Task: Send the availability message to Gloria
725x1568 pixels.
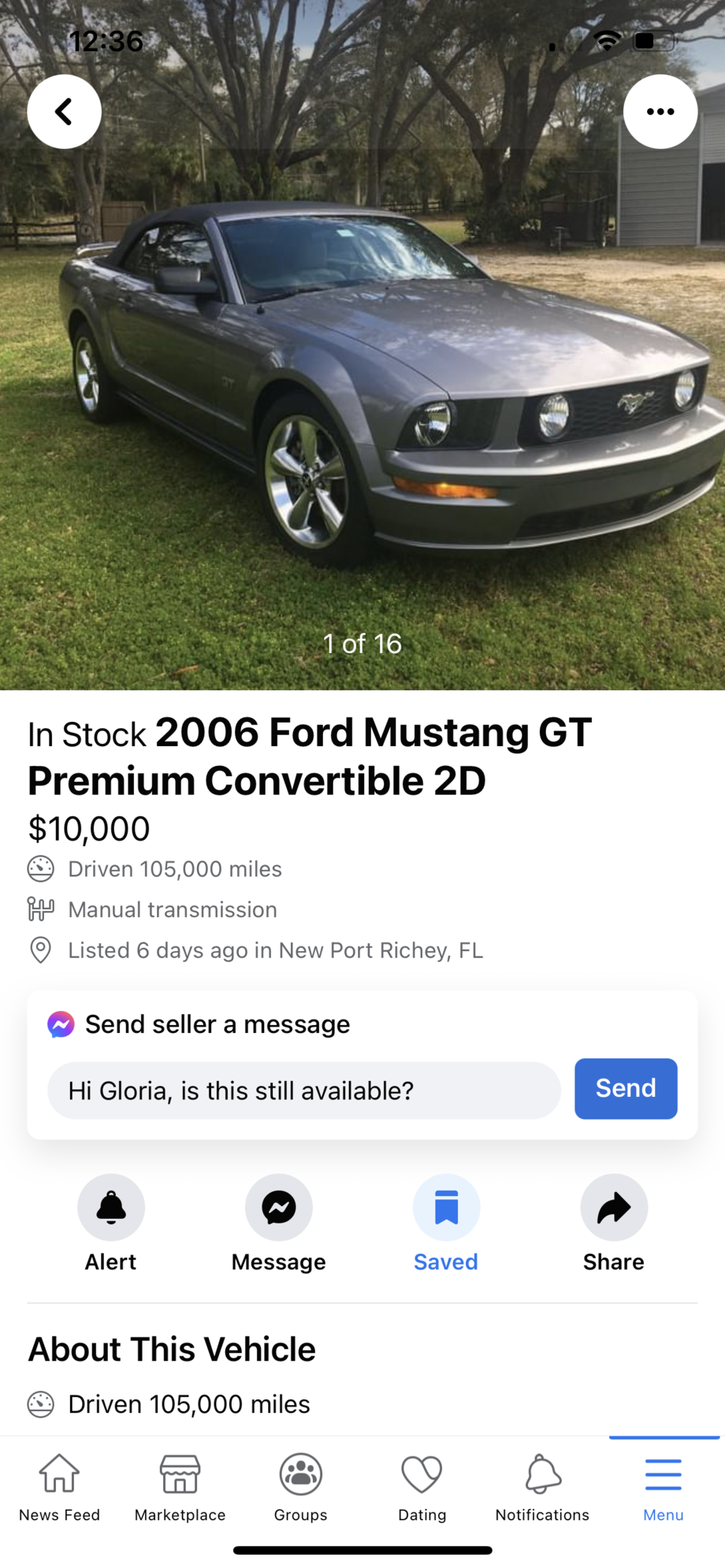Action: 625,1088
